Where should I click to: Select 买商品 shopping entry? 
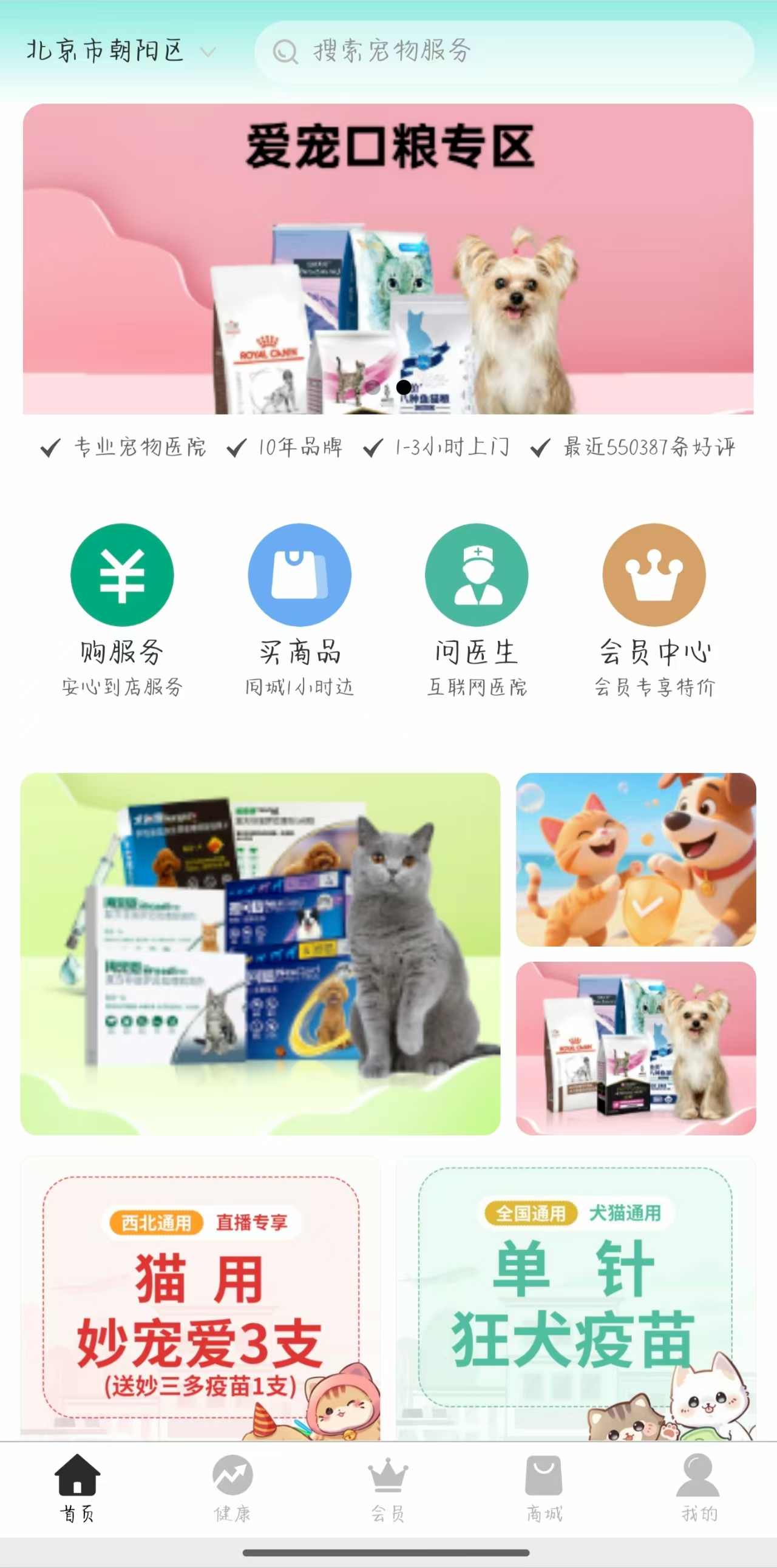tap(299, 609)
